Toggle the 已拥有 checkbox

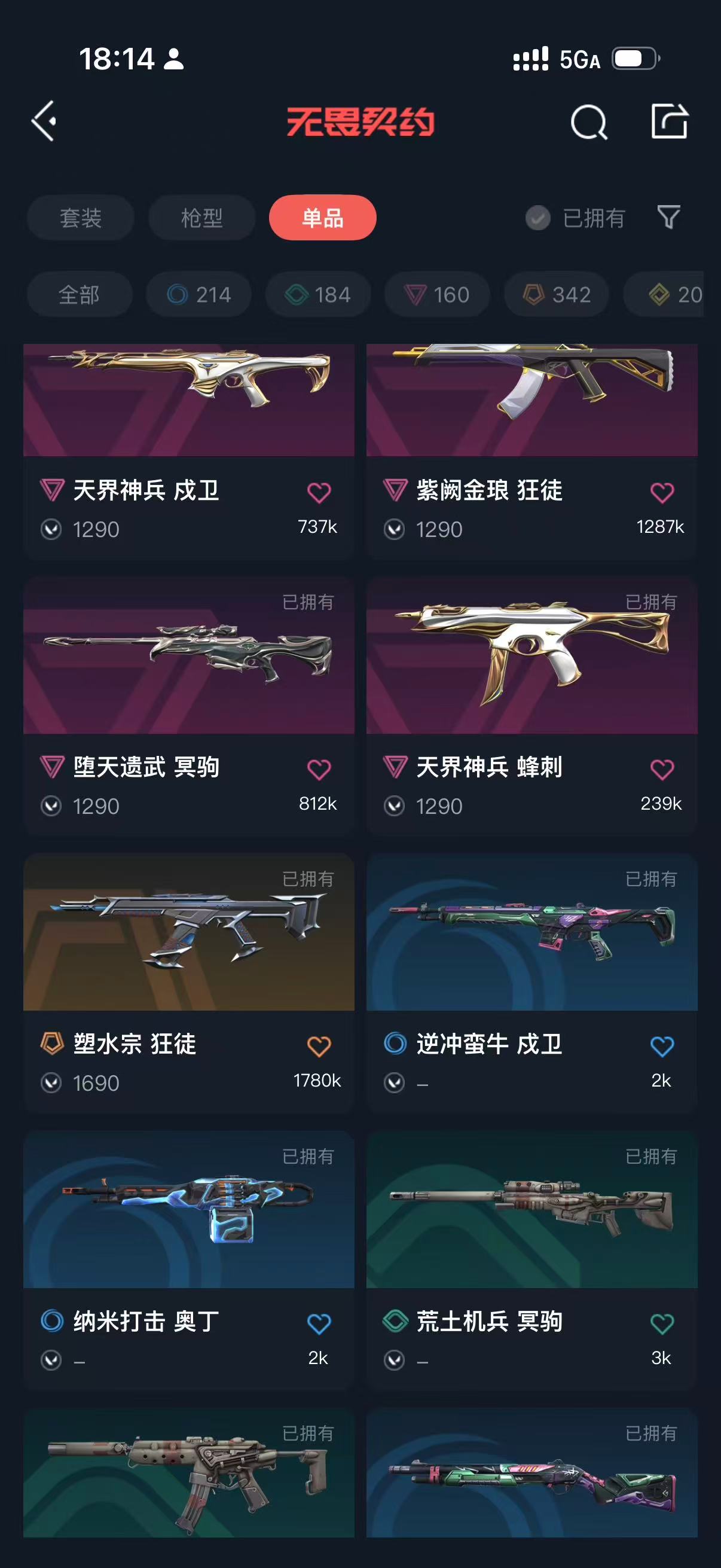(x=538, y=218)
